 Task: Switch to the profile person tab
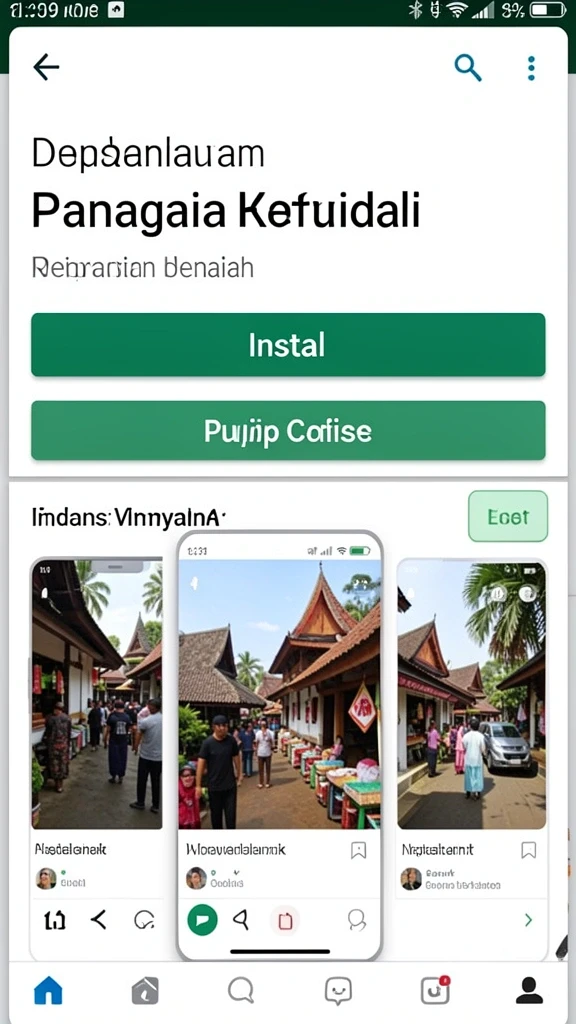point(530,991)
